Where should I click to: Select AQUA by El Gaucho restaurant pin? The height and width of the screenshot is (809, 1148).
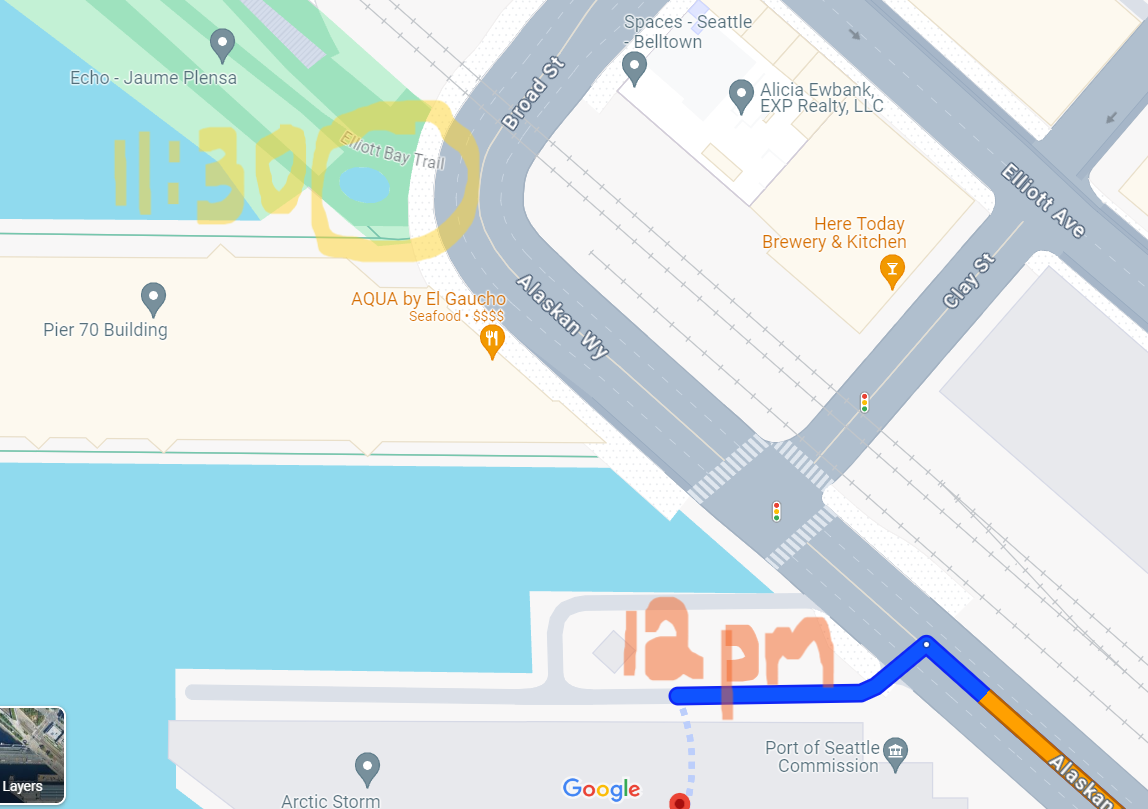point(491,342)
